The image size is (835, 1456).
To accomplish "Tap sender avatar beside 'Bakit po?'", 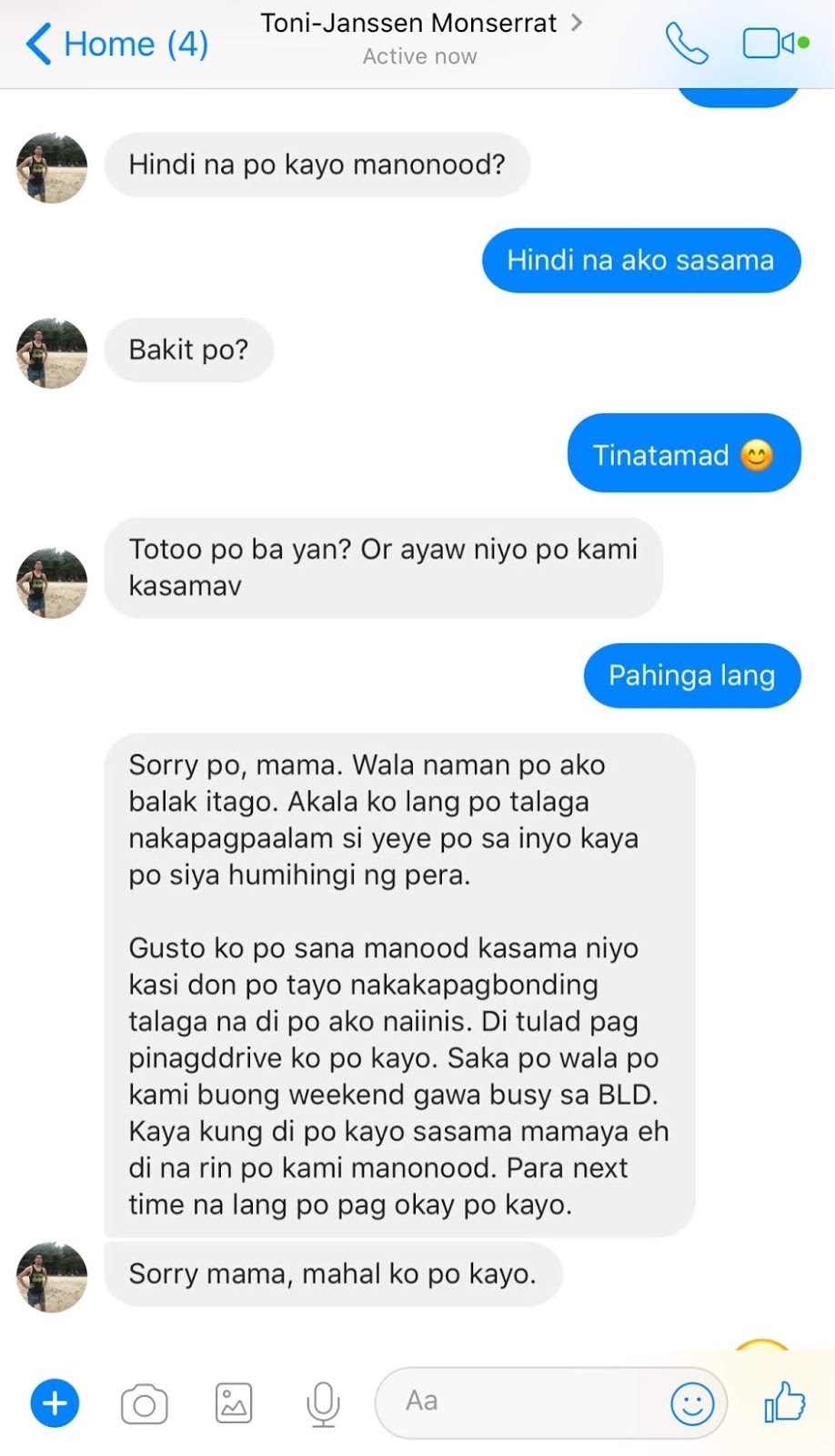I will point(52,353).
